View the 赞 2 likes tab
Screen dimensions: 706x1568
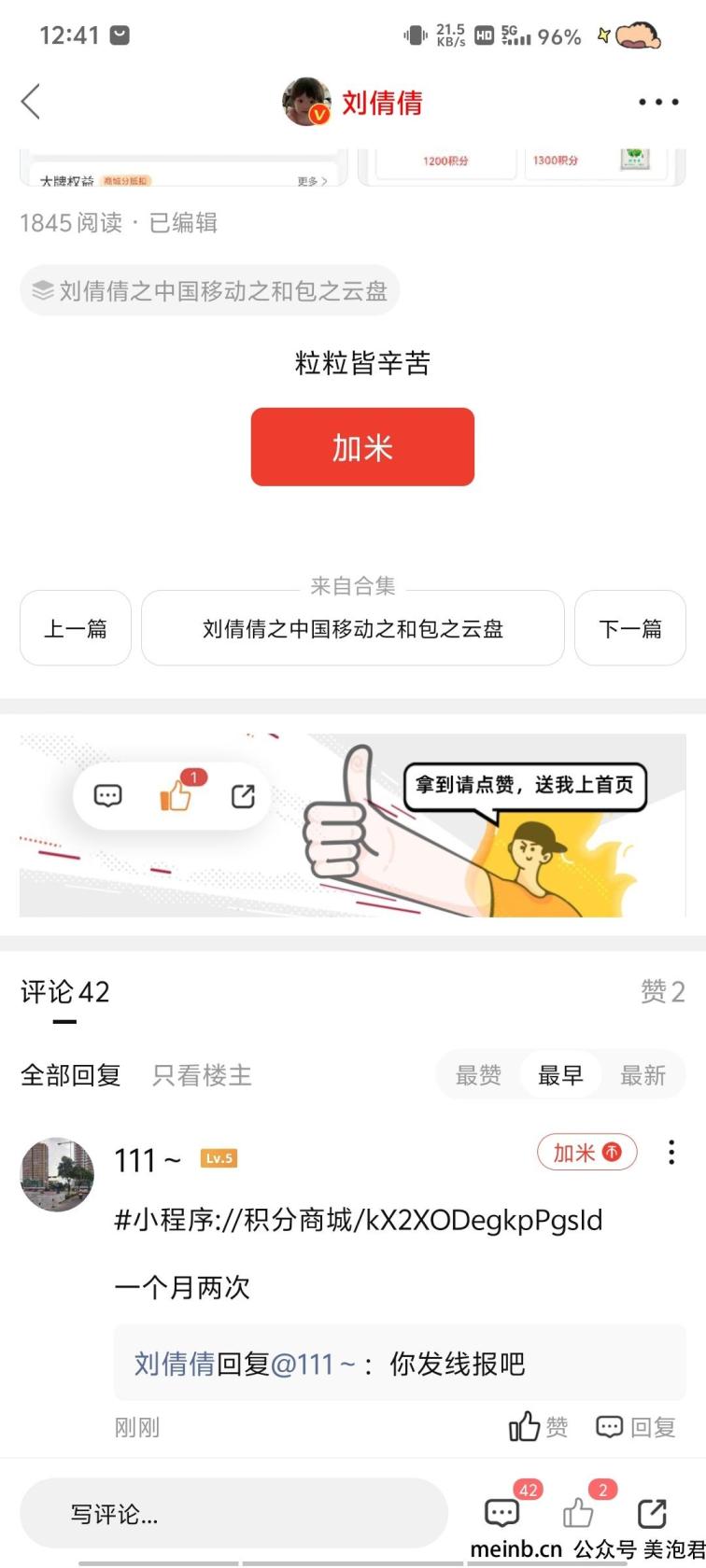point(663,991)
